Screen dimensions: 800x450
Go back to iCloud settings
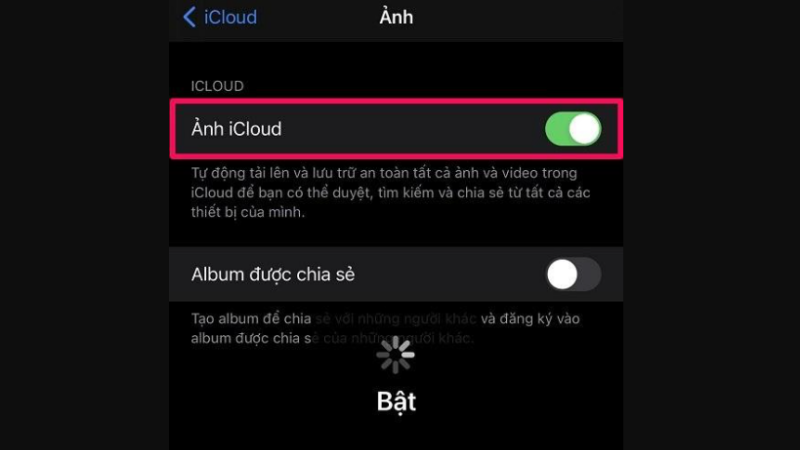click(x=219, y=17)
